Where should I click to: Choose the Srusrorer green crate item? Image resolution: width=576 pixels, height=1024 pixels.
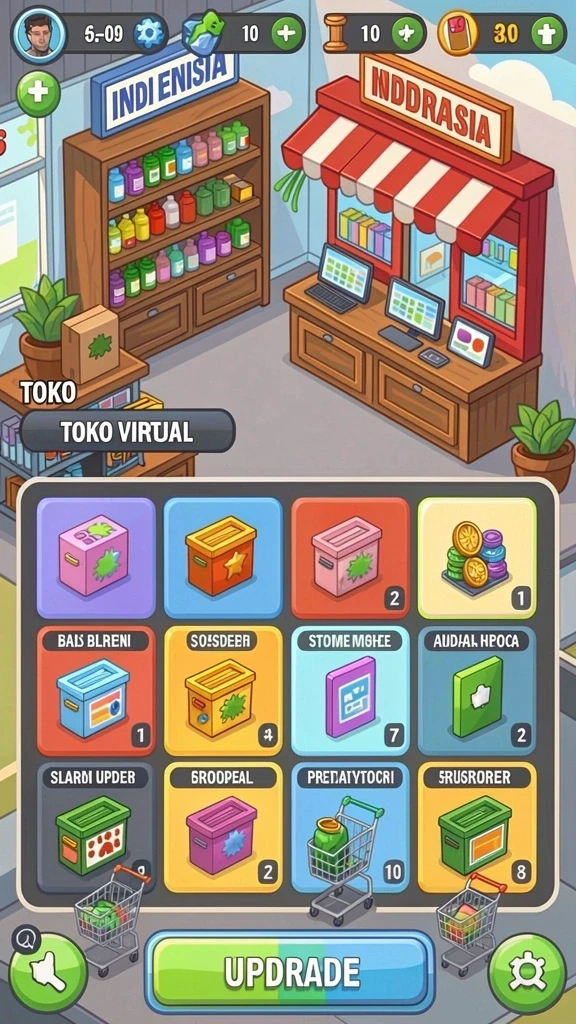477,827
